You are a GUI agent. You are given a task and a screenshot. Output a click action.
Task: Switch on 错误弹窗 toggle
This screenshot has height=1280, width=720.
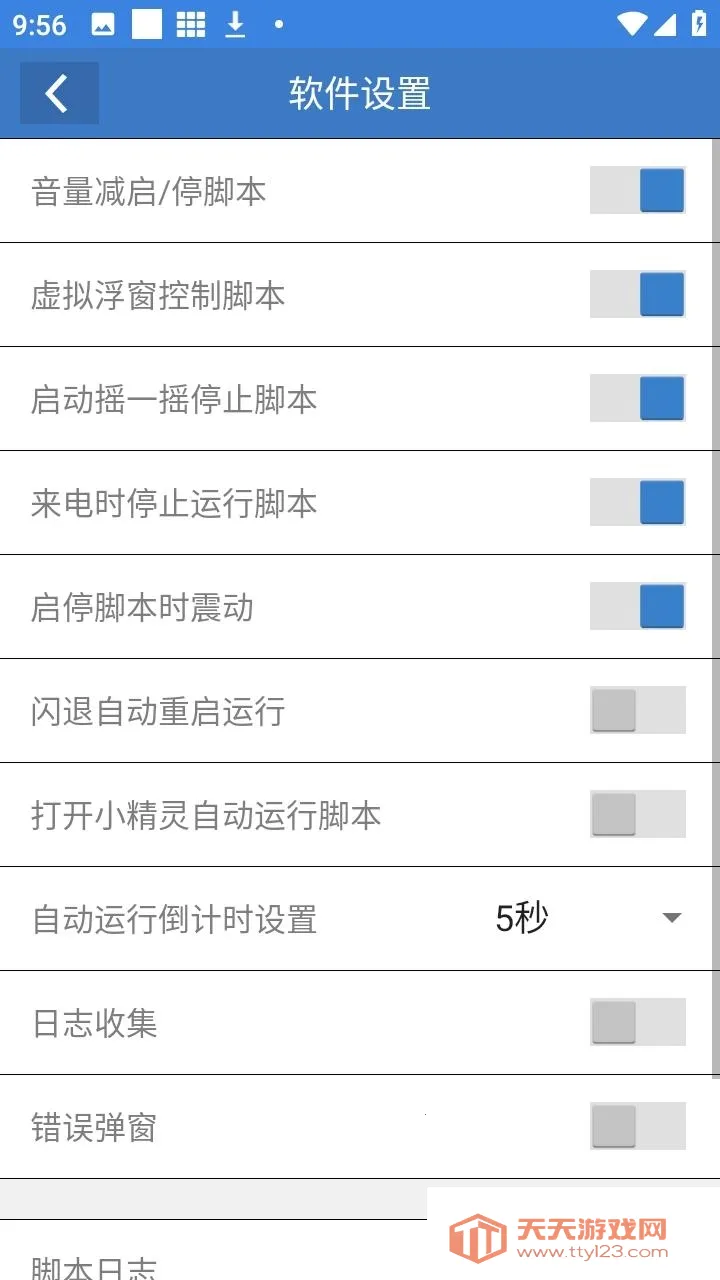[637, 1127]
